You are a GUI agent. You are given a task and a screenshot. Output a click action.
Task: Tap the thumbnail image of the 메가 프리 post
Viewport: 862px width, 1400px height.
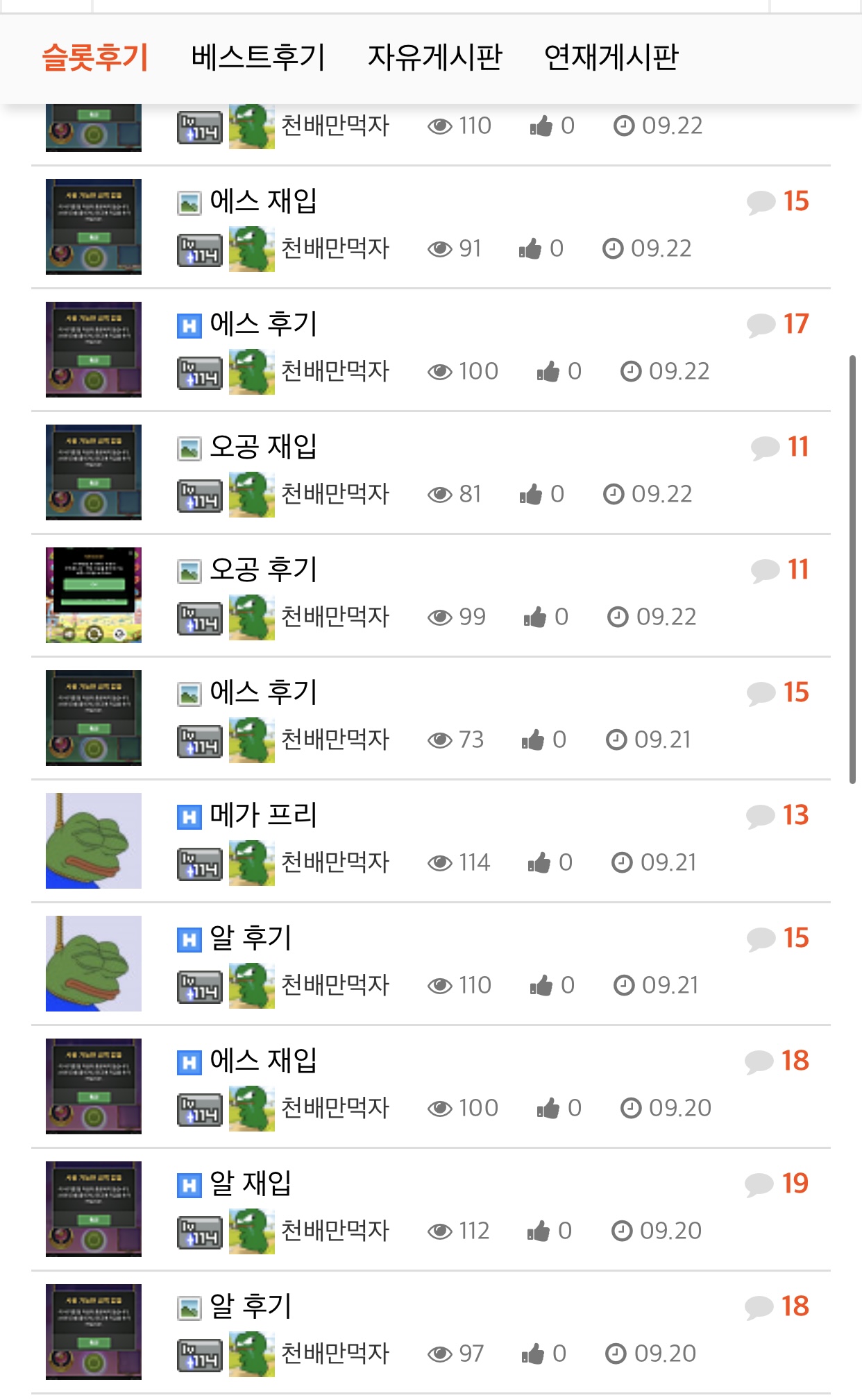click(94, 841)
